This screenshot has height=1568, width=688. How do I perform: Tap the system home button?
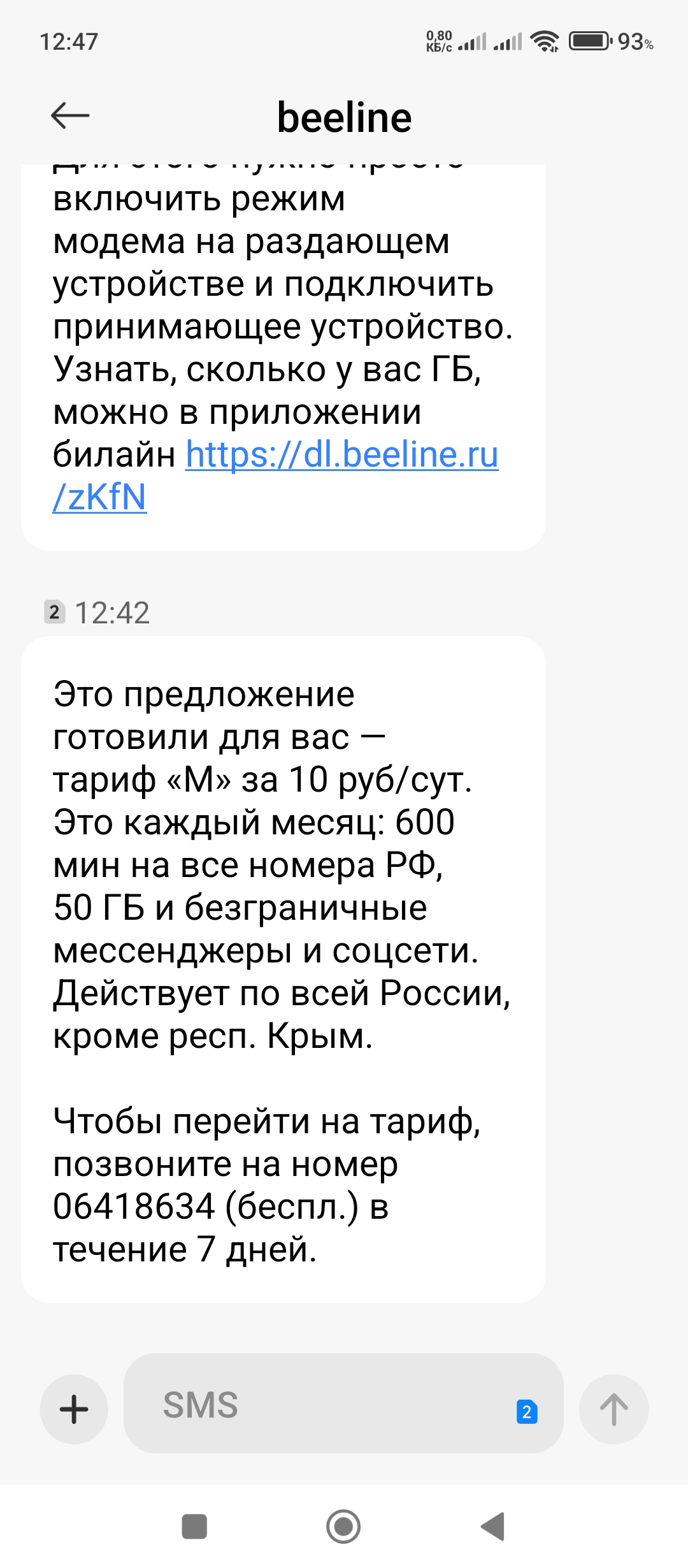(x=343, y=1527)
